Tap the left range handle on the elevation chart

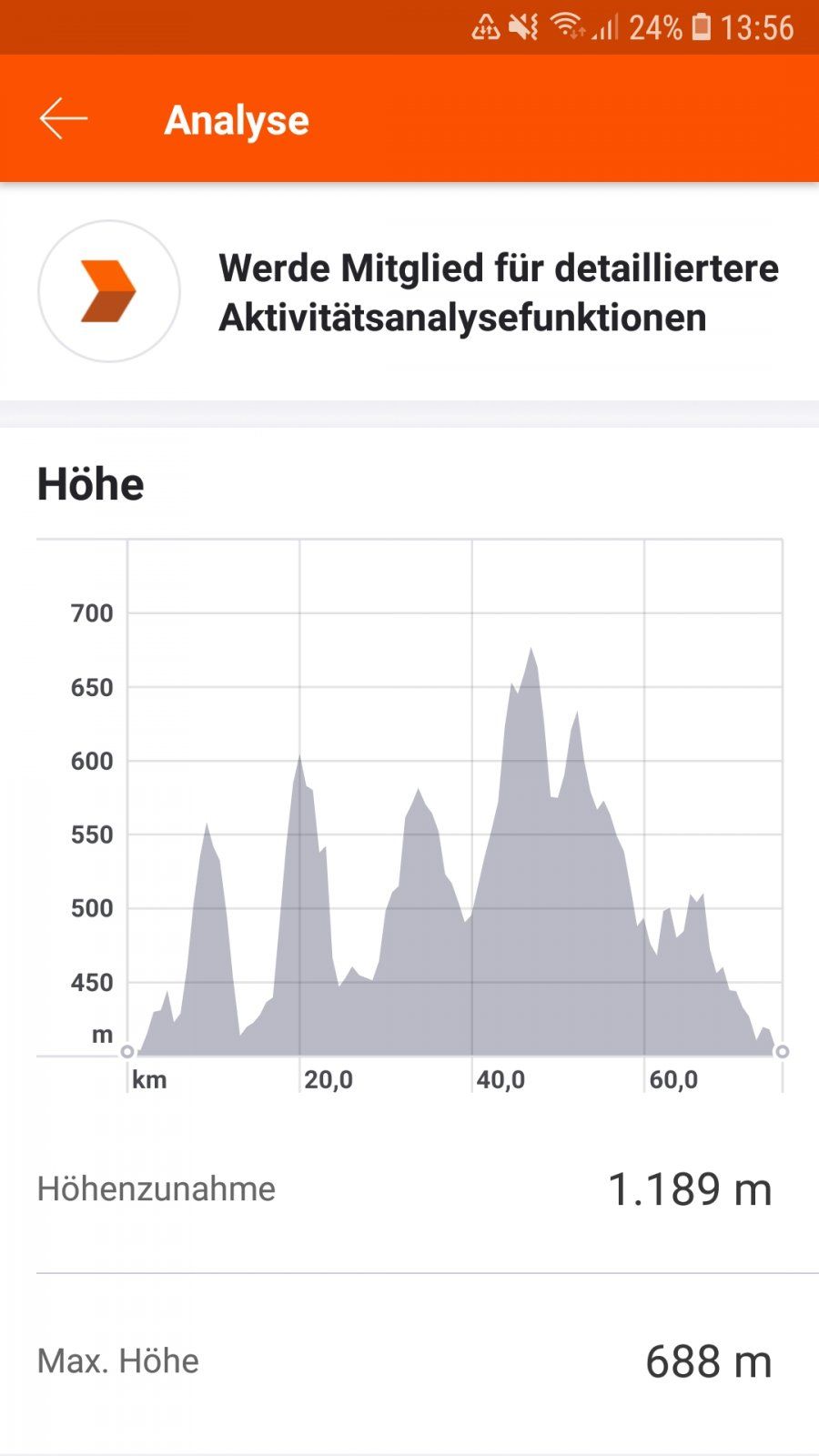128,1052
